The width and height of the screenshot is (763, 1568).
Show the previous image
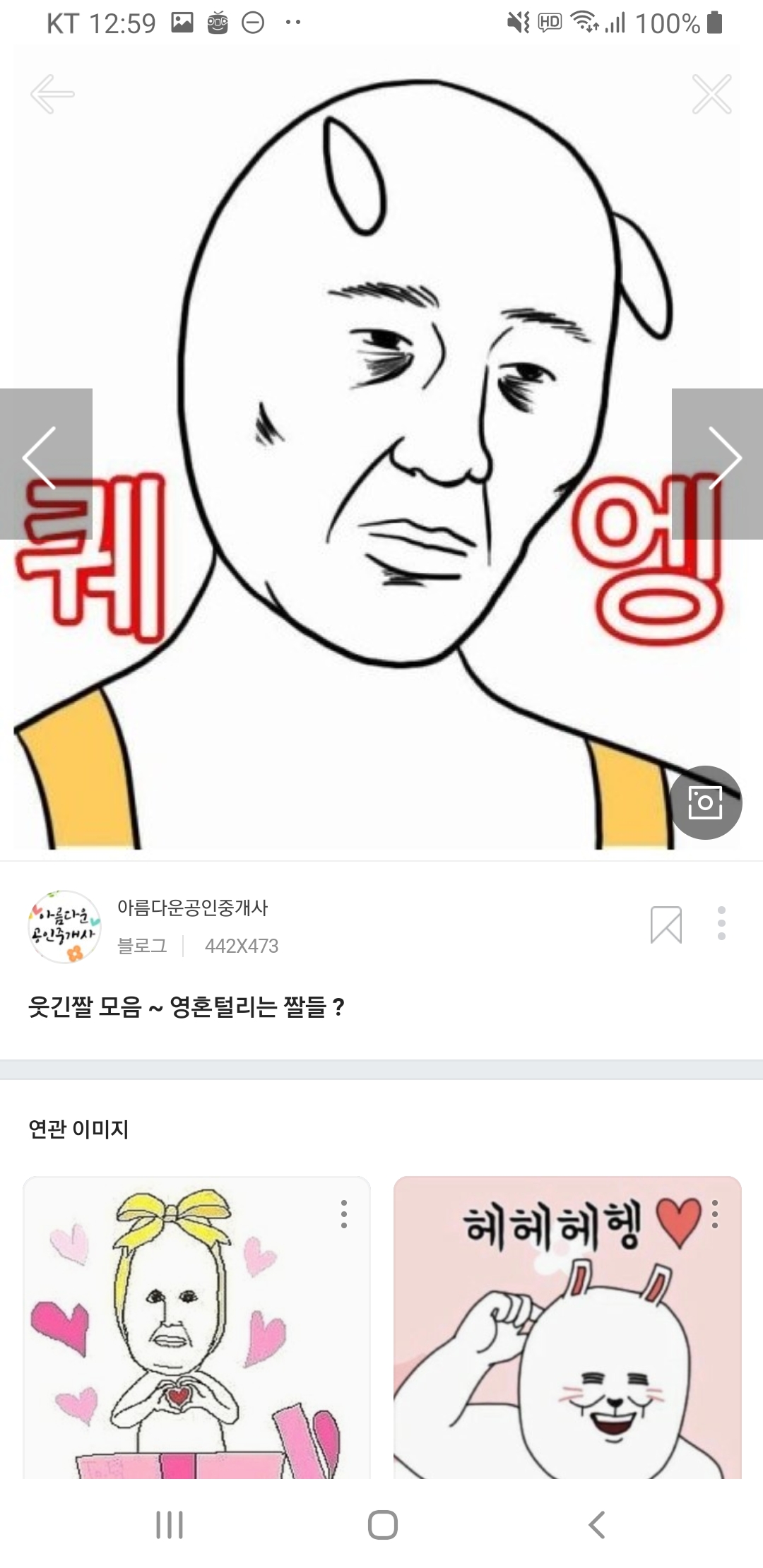pyautogui.click(x=41, y=459)
